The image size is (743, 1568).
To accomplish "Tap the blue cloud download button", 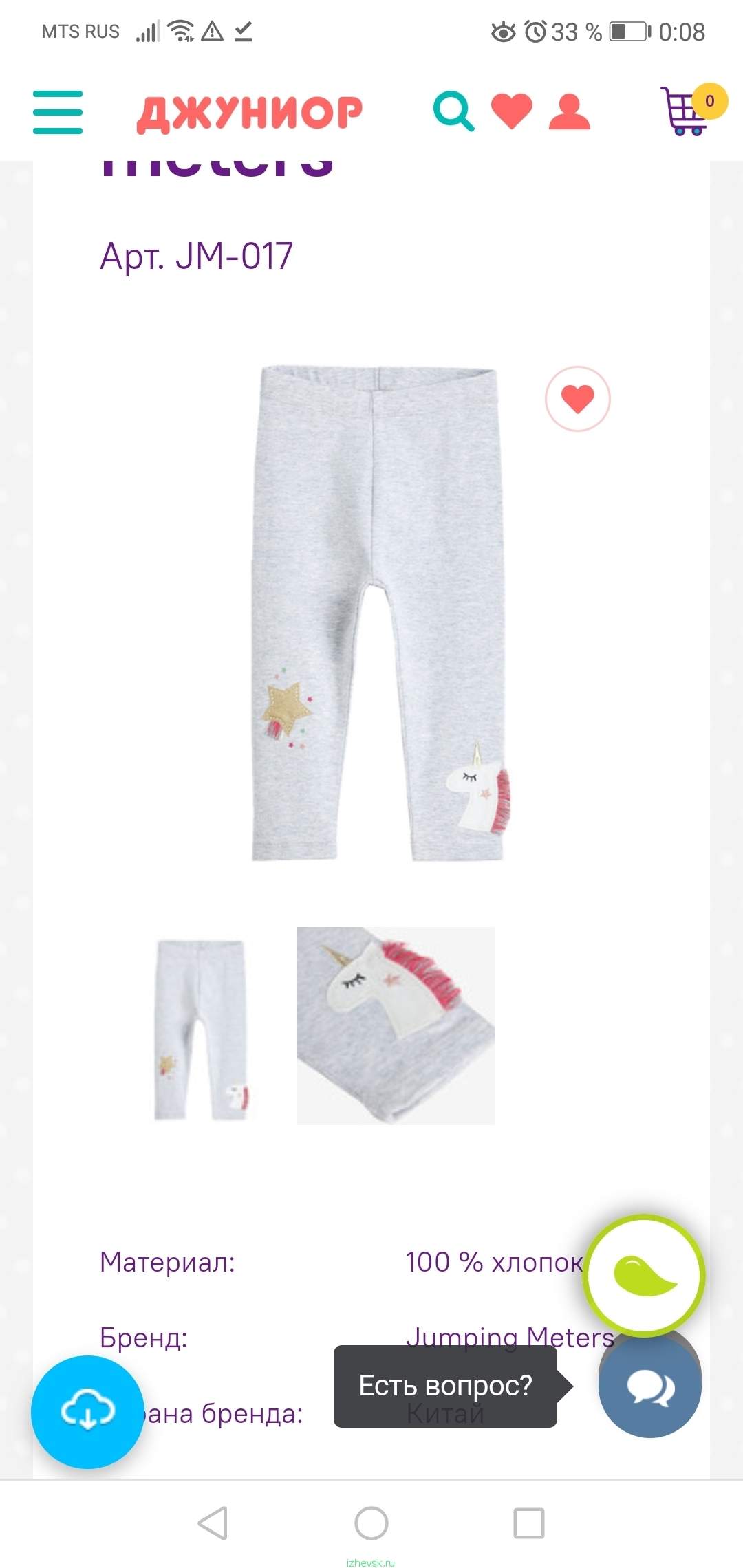I will tap(87, 1412).
